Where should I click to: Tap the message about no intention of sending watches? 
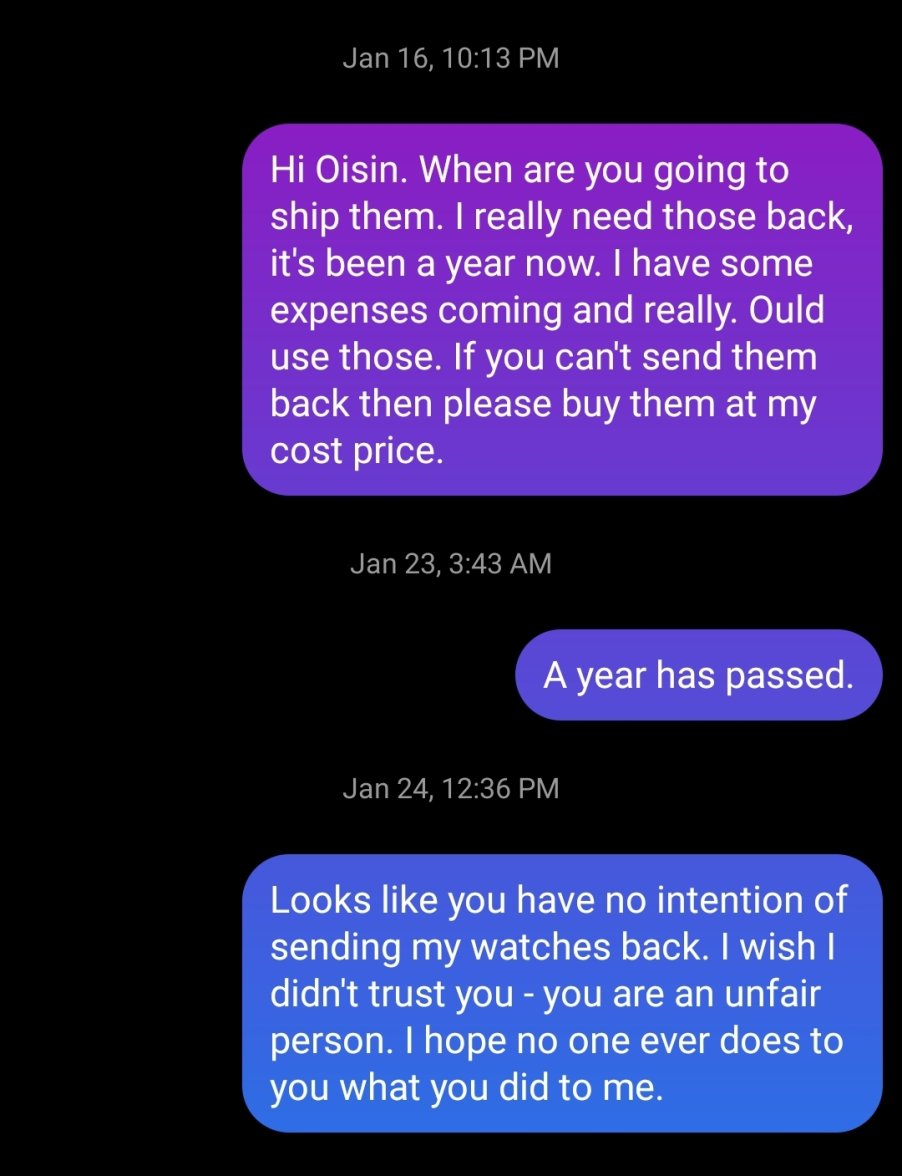click(x=562, y=992)
